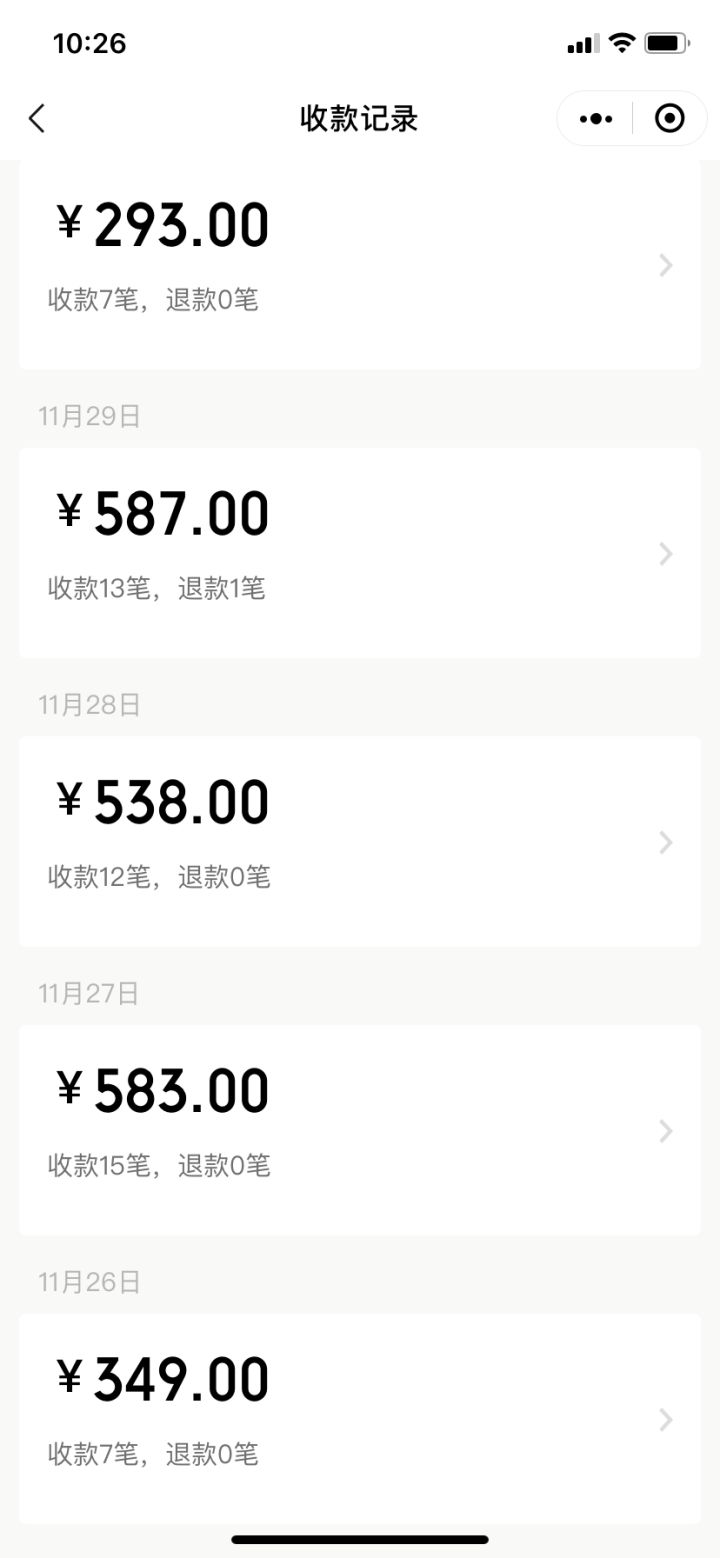The height and width of the screenshot is (1558, 720).
Task: Open the ¥293.00 collection record
Action: coord(360,265)
